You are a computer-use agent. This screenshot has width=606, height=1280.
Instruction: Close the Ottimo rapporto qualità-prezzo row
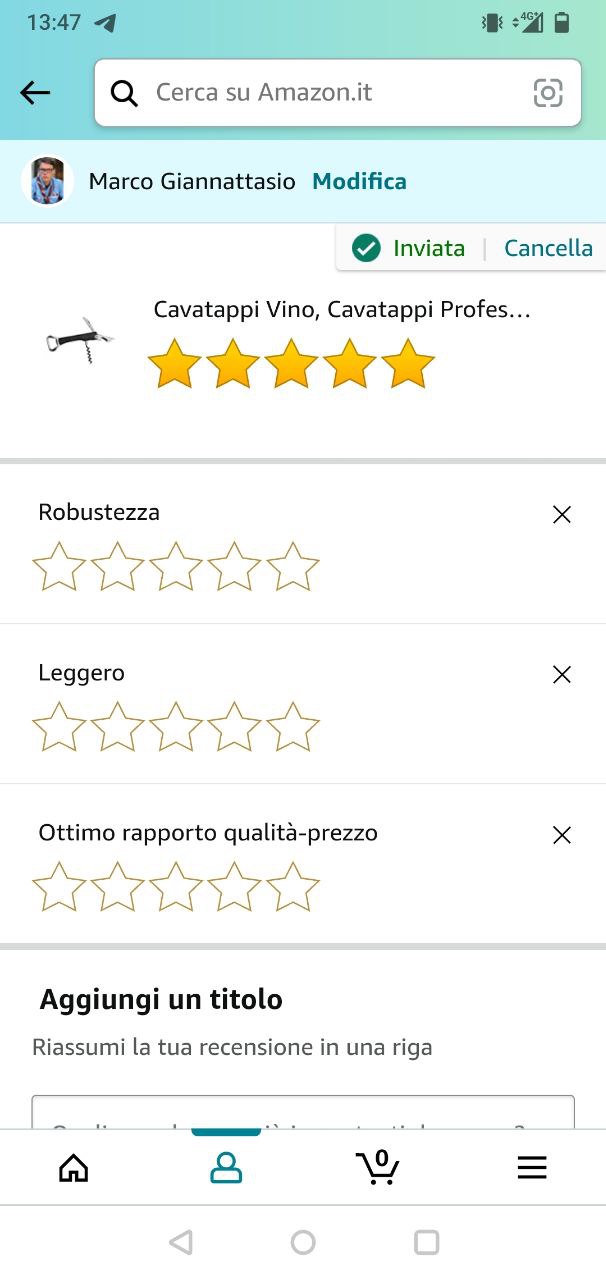click(x=562, y=835)
